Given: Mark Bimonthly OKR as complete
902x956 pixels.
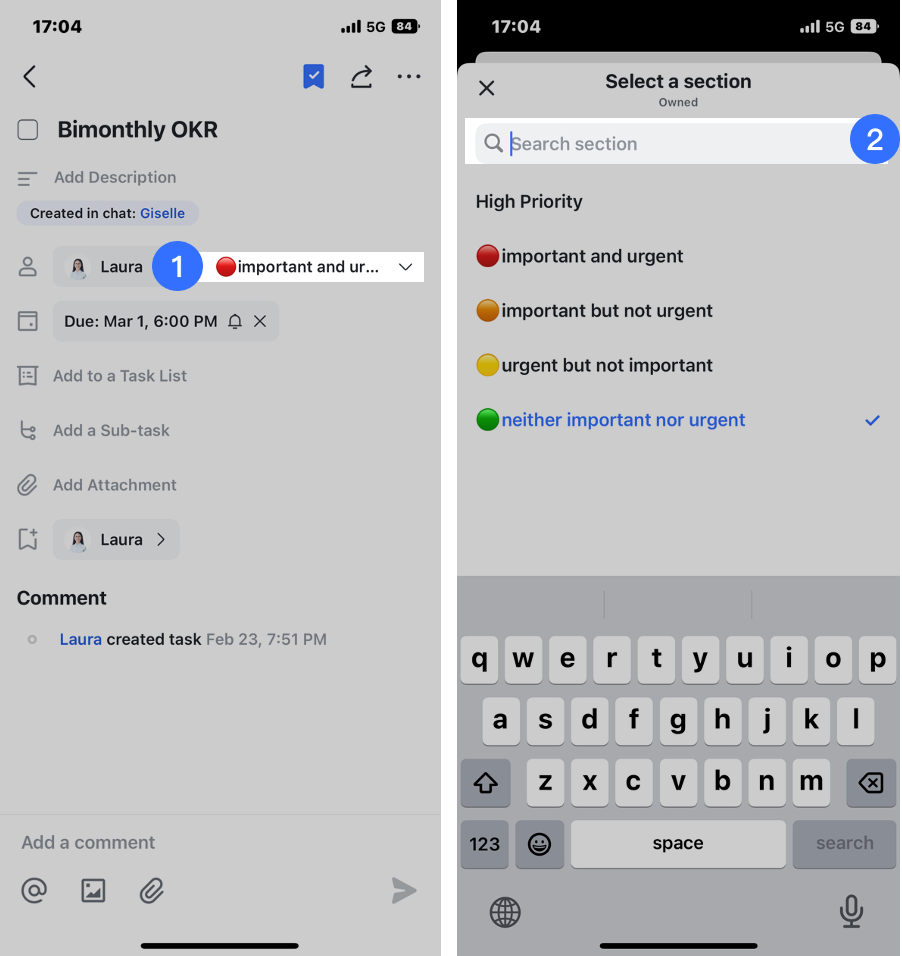Looking at the screenshot, I should click(28, 129).
